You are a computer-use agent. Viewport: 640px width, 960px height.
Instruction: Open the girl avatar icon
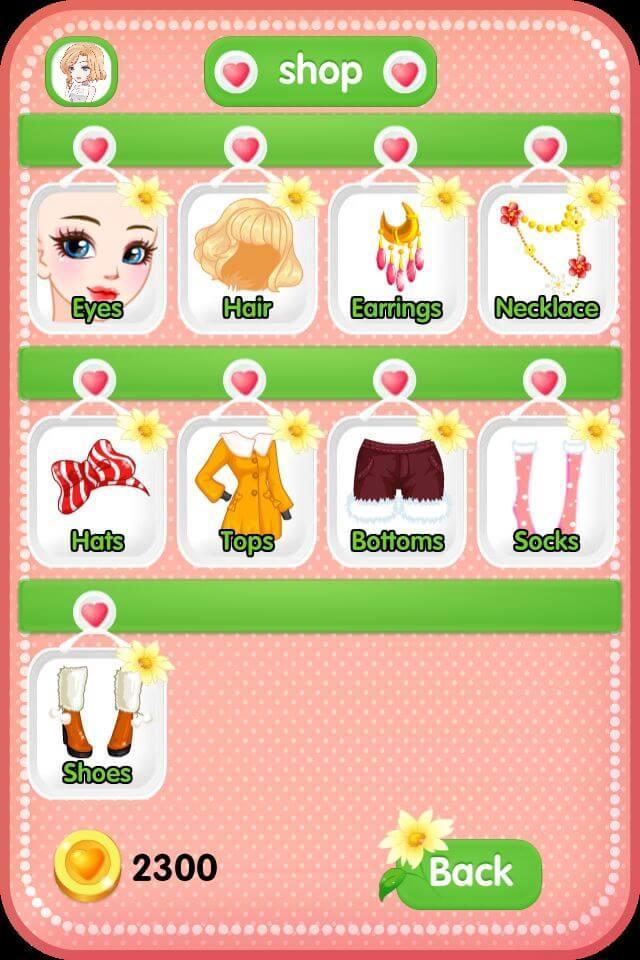81,72
